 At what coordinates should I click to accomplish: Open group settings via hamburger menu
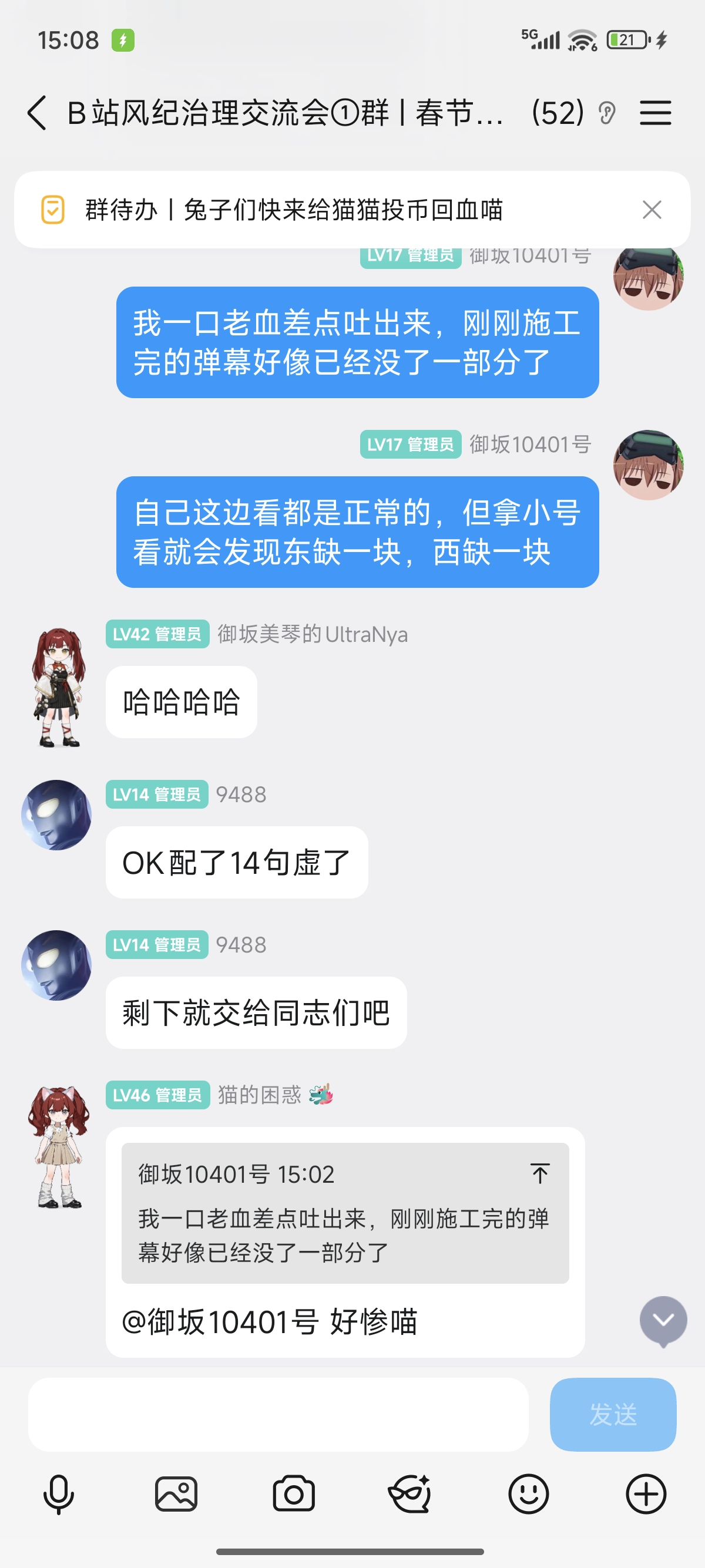656,113
